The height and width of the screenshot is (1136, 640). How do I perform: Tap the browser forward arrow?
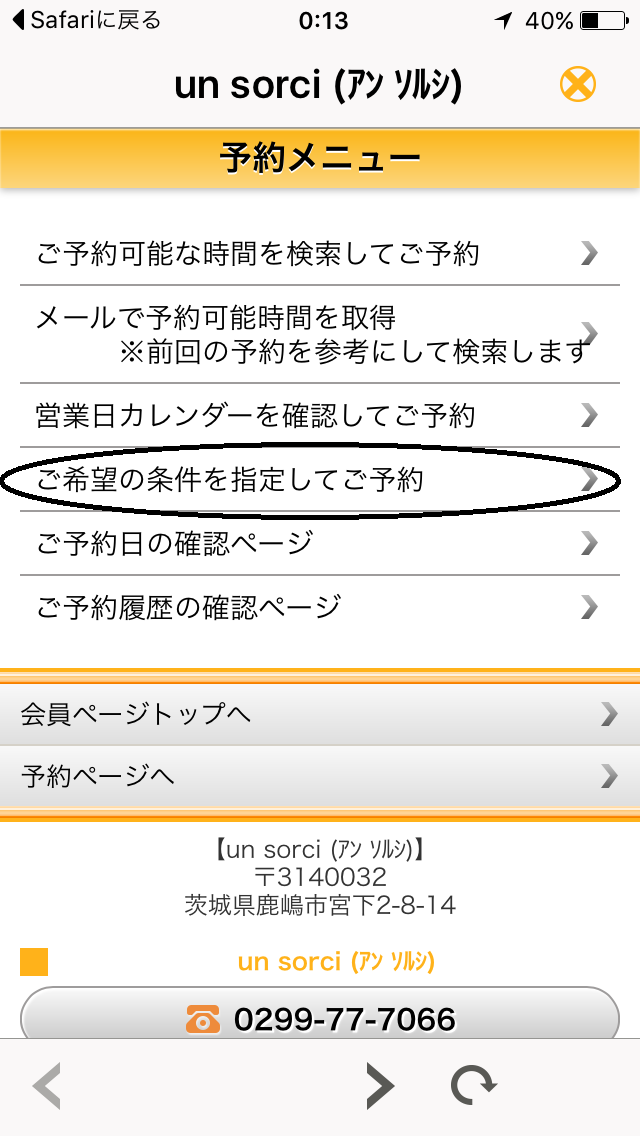point(379,1085)
